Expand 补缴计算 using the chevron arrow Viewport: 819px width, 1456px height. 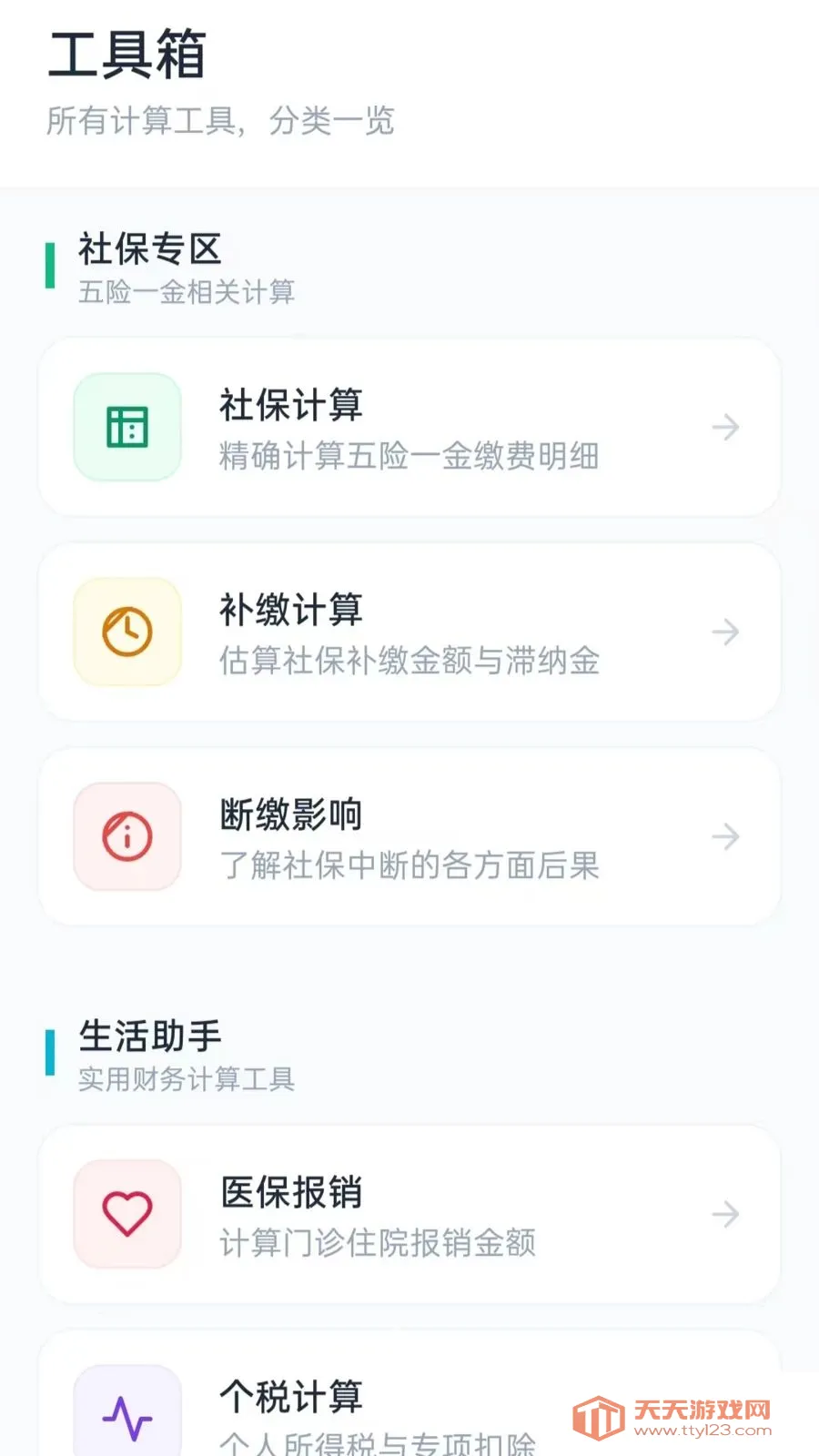(x=725, y=632)
